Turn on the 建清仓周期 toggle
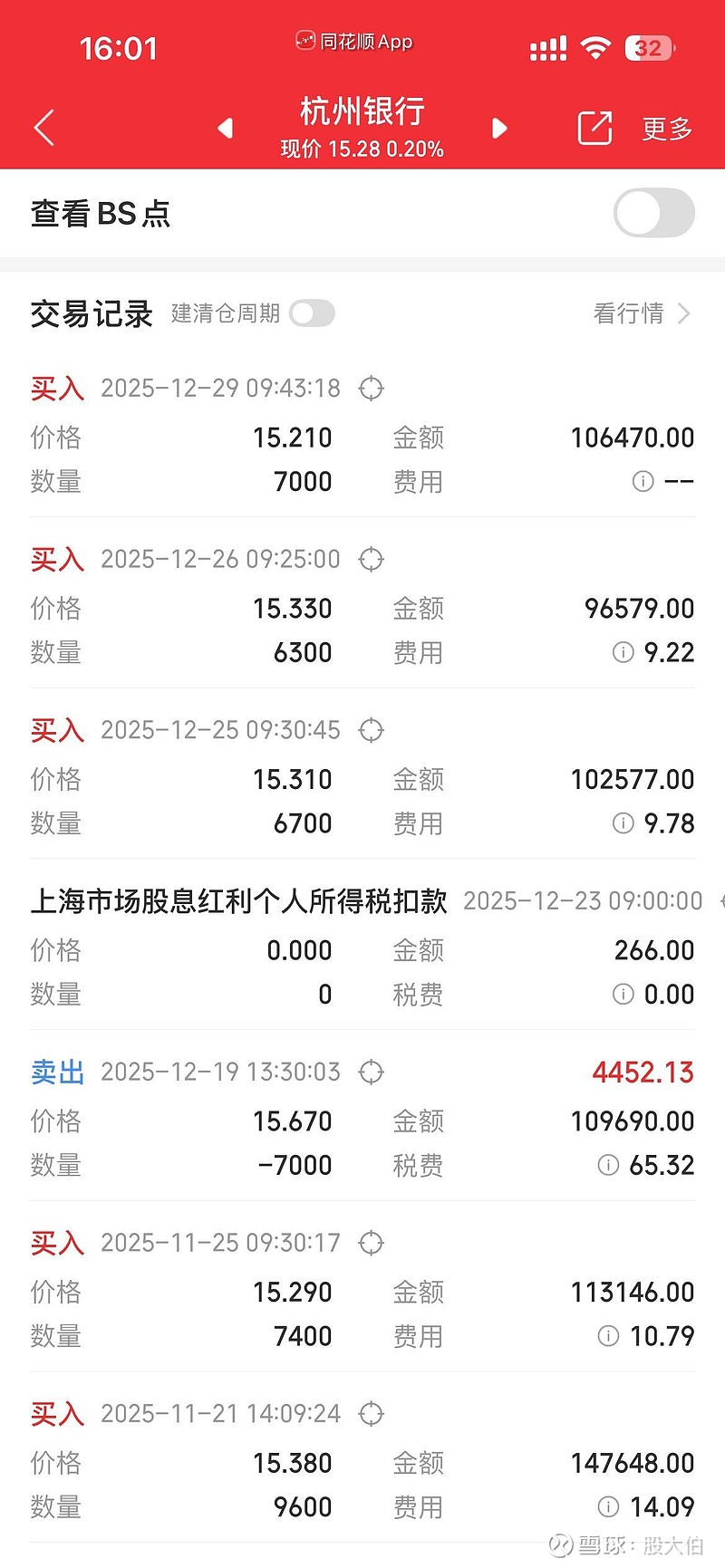 click(x=313, y=313)
